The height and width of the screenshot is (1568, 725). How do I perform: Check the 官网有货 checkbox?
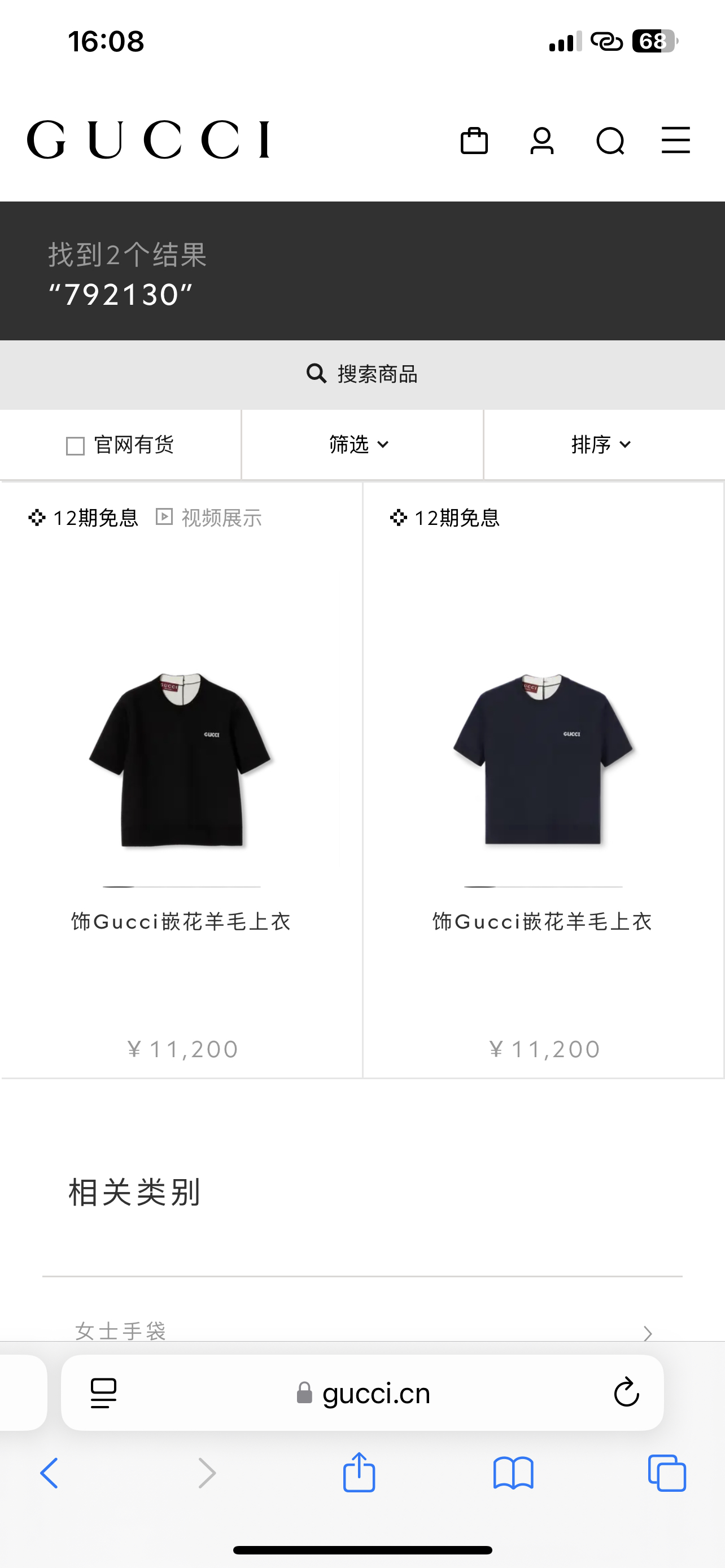[x=76, y=446]
